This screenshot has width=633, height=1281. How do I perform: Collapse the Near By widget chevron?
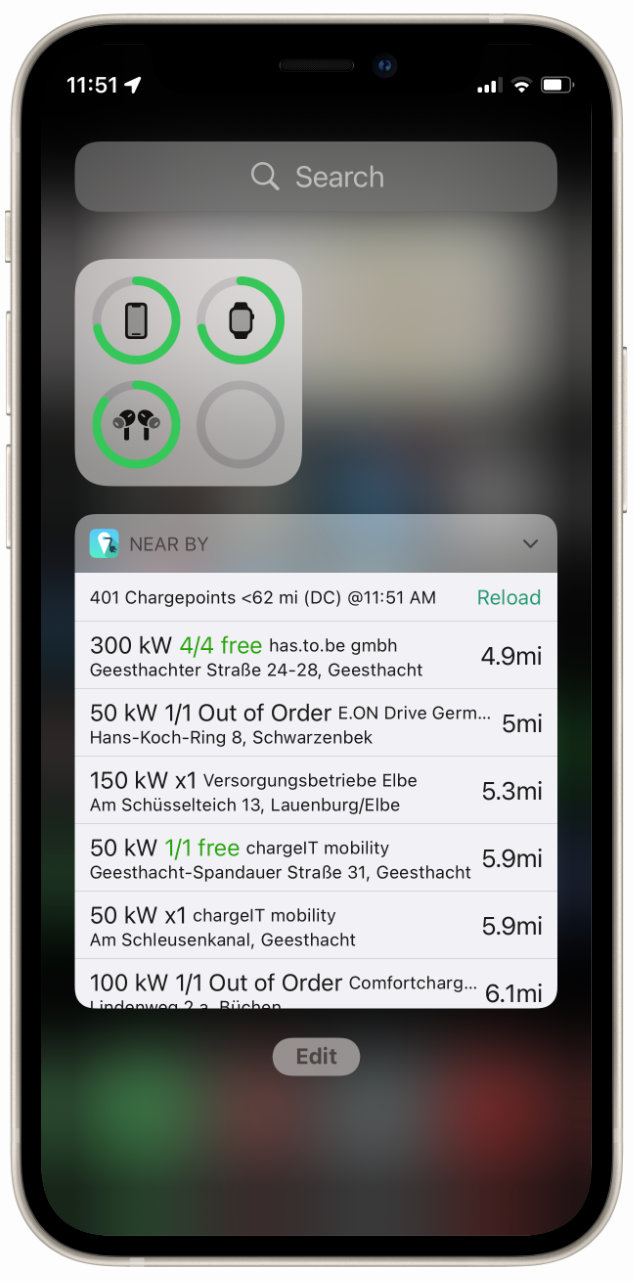point(530,544)
